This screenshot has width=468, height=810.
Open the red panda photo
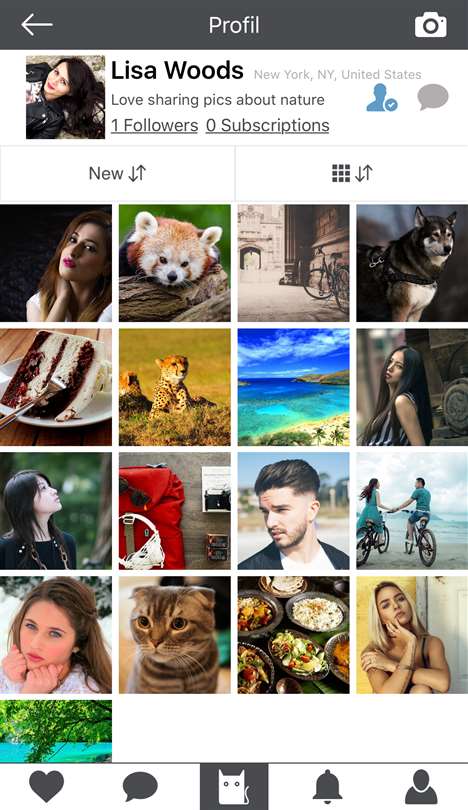[x=175, y=263]
